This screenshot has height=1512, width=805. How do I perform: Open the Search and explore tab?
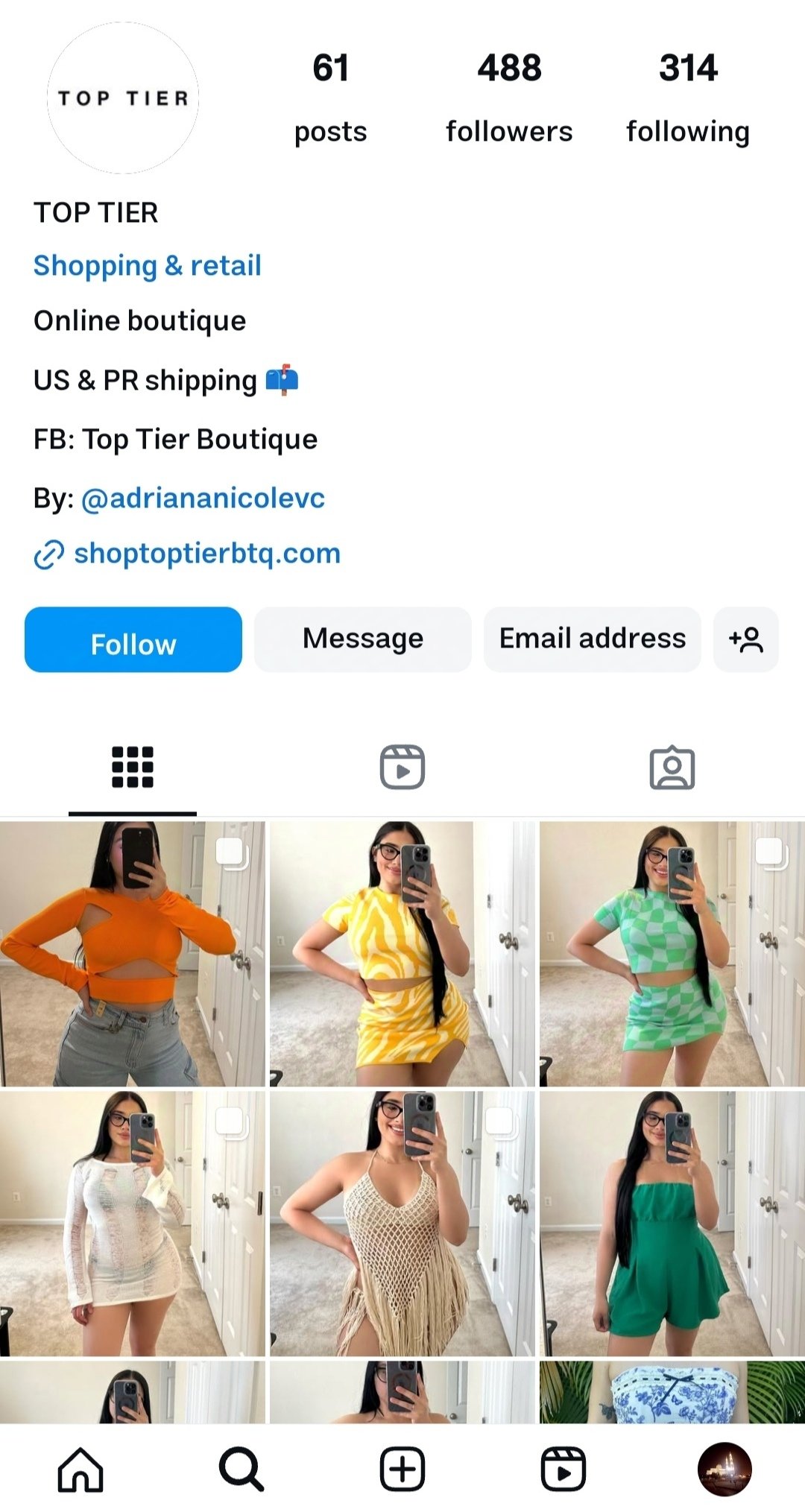(x=241, y=1470)
